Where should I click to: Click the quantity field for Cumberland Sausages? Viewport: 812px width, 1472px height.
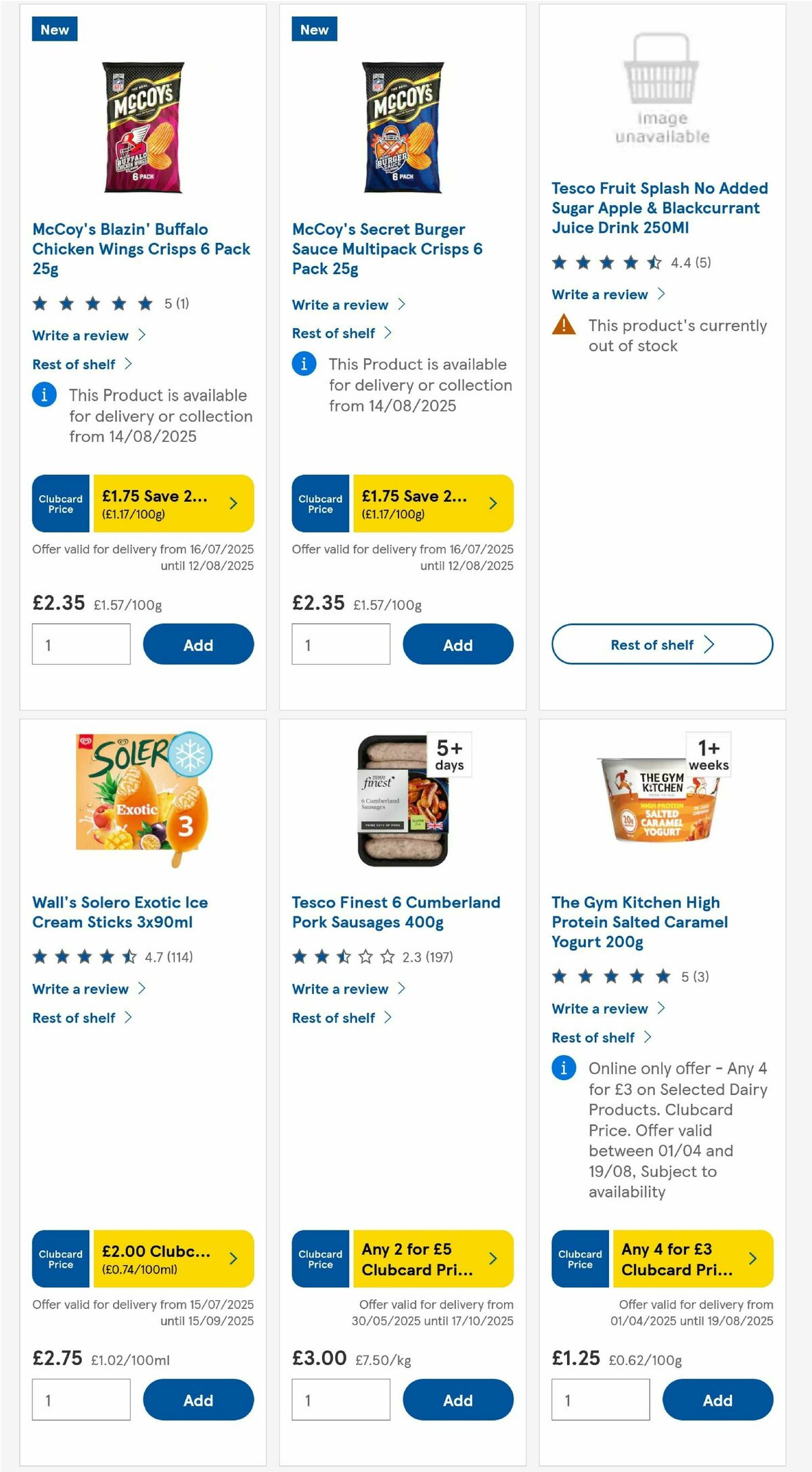point(340,1400)
